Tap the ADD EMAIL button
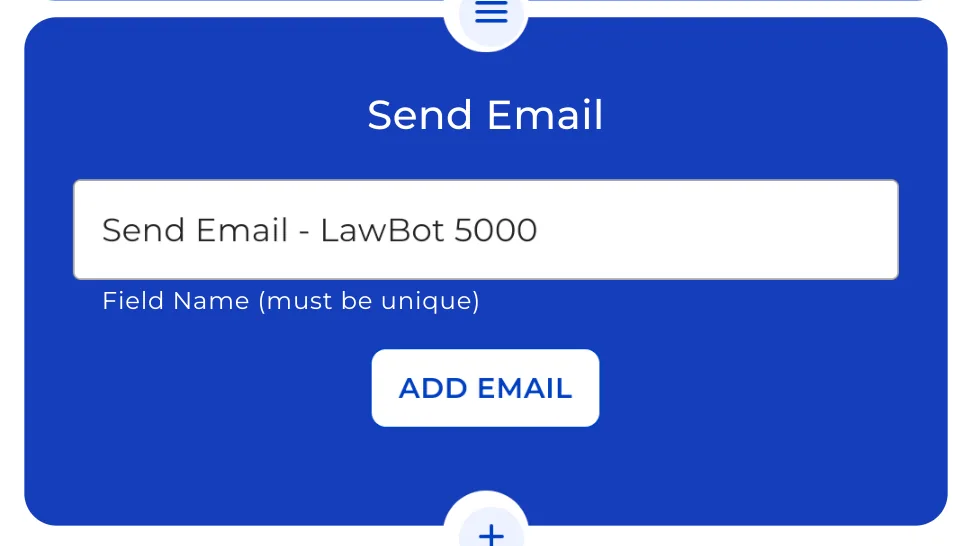This screenshot has width=968, height=546. coord(485,388)
